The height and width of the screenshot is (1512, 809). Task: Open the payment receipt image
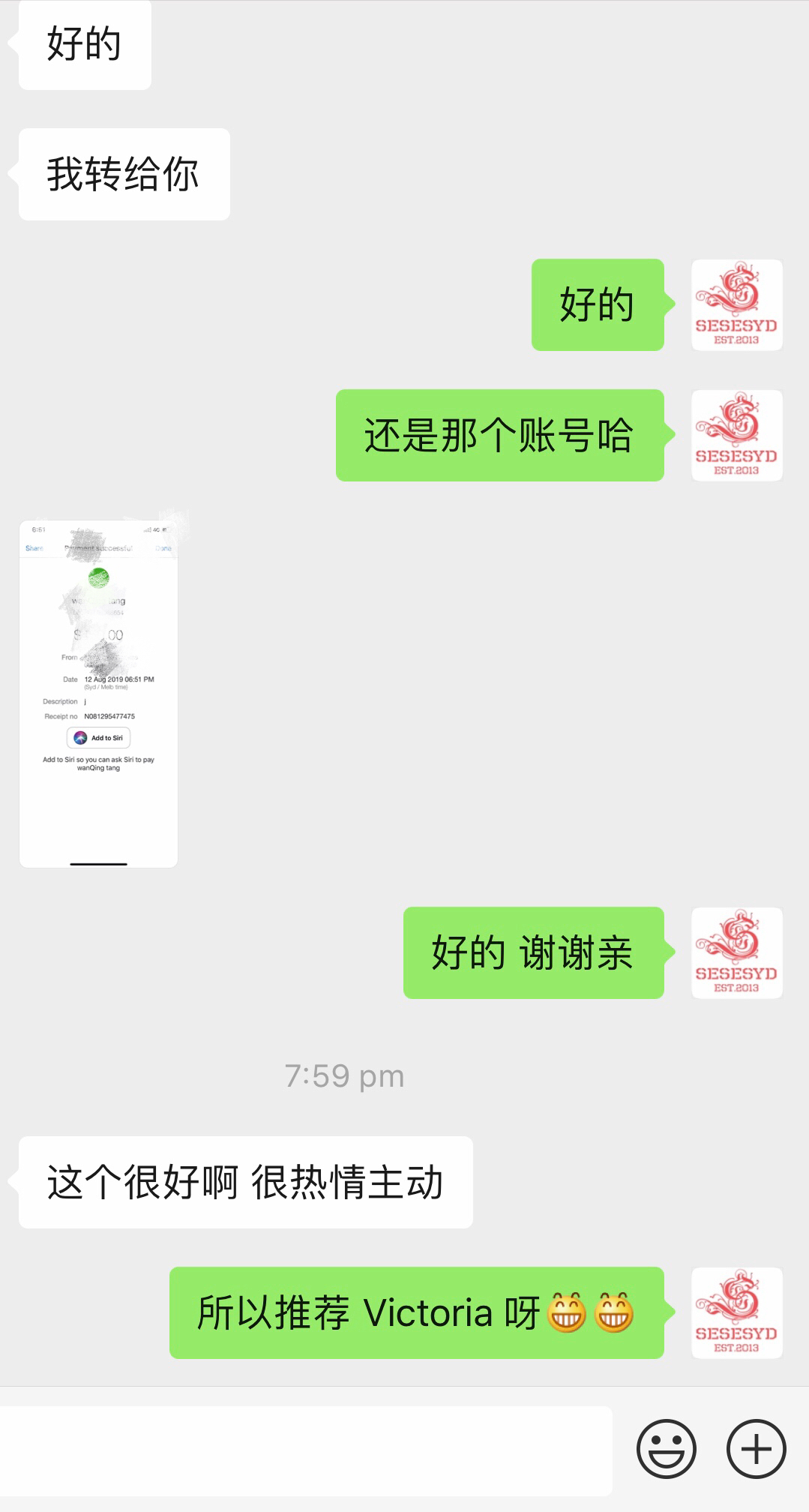coord(98,694)
